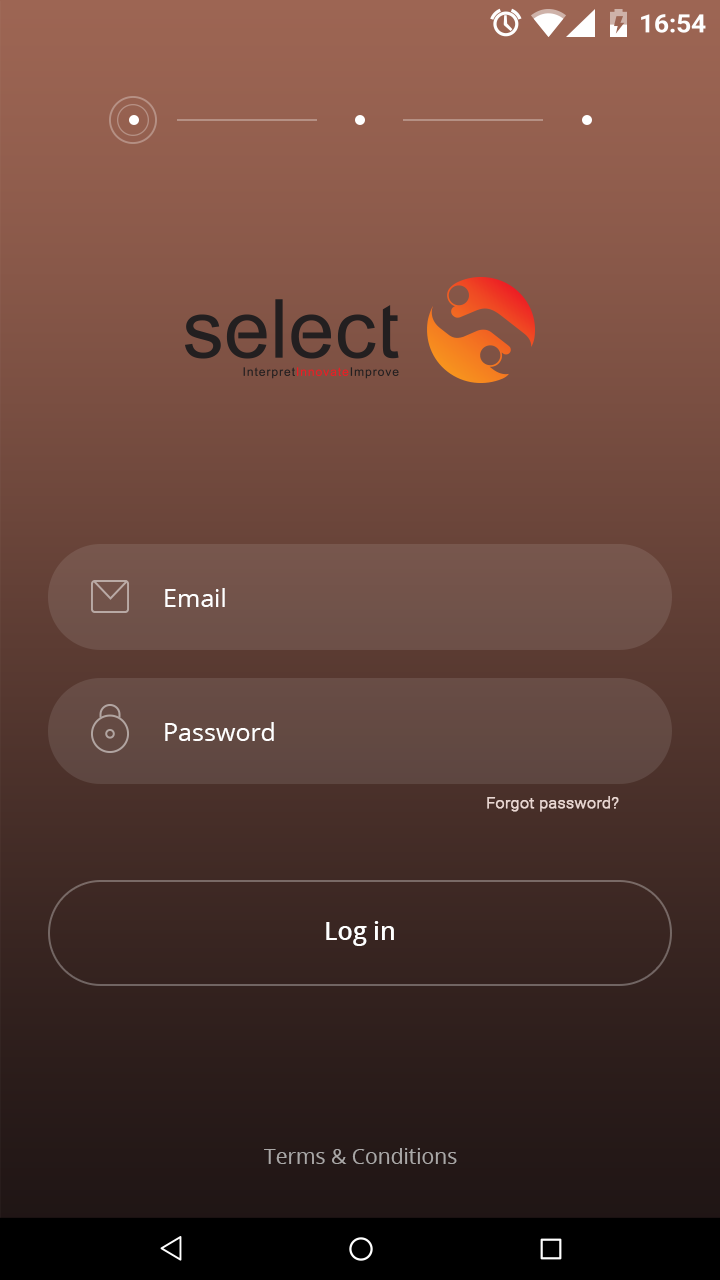Tap the back navigation triangle
The width and height of the screenshot is (720, 1280).
pos(171,1248)
